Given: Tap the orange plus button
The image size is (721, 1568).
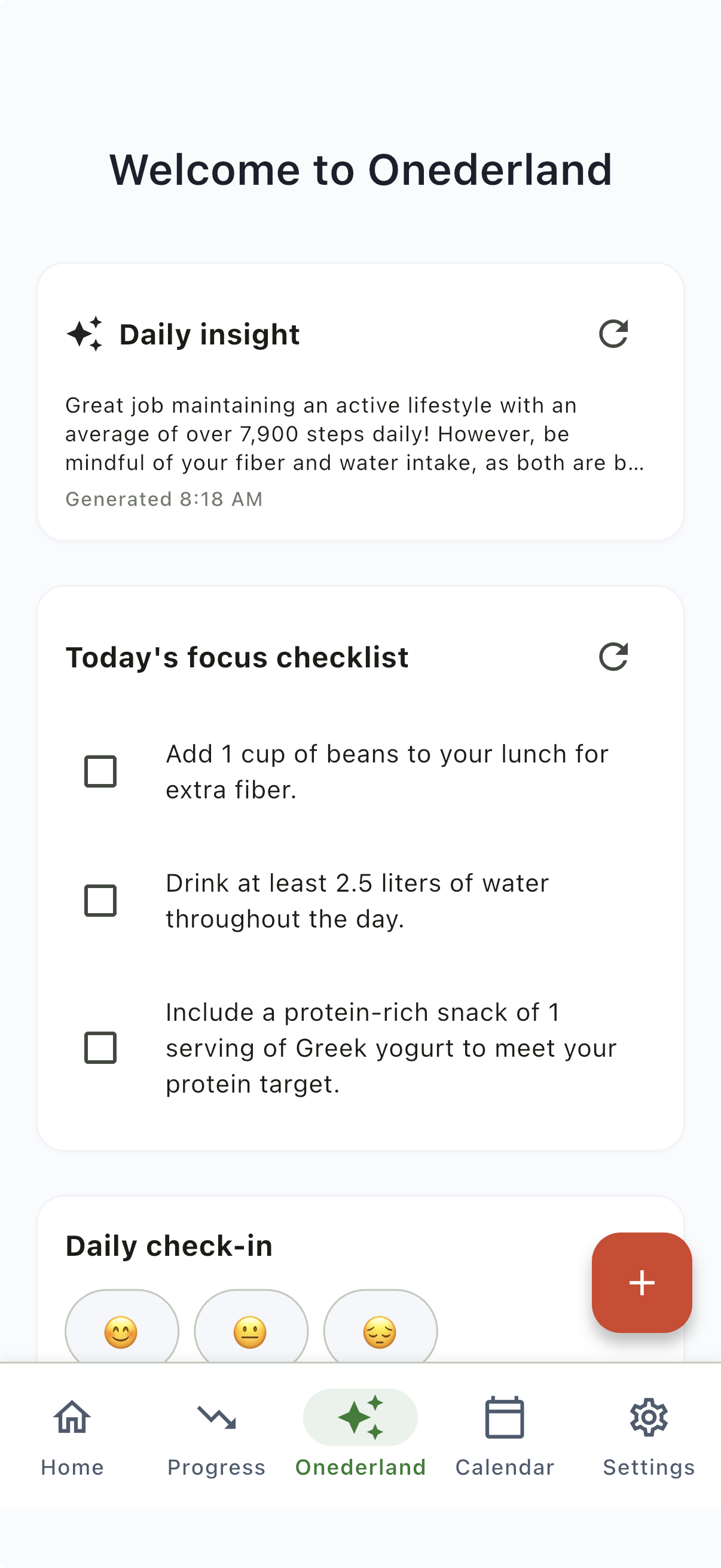Looking at the screenshot, I should pos(642,1282).
